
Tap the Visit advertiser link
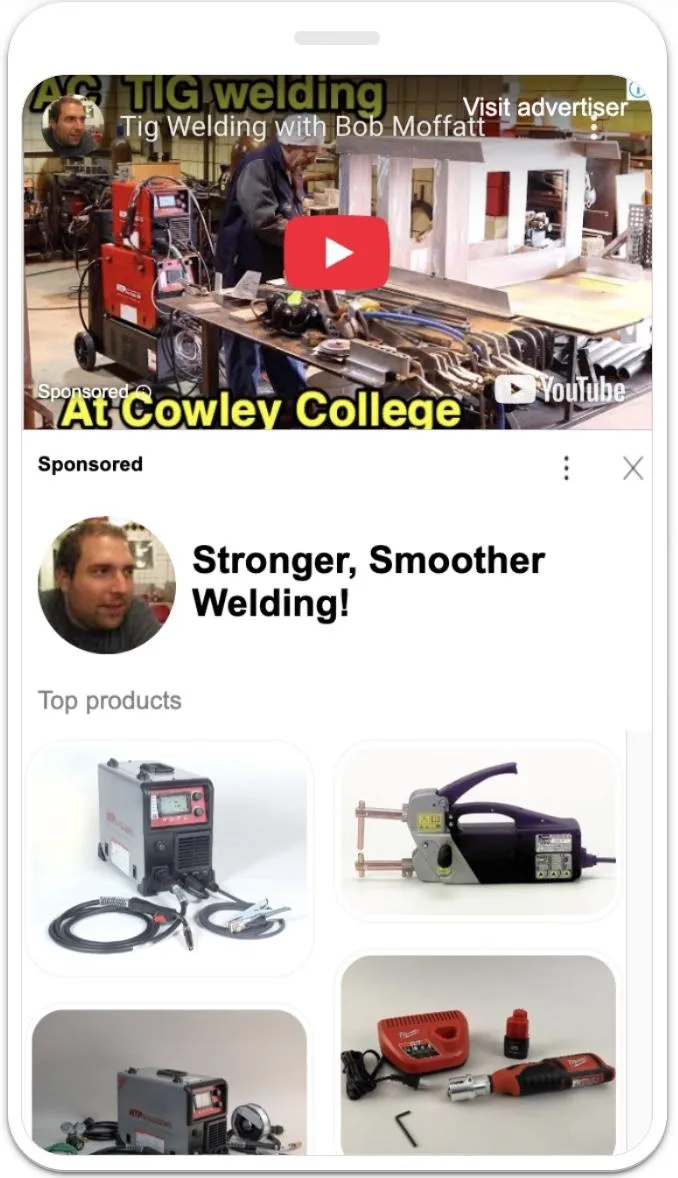pyautogui.click(x=544, y=107)
